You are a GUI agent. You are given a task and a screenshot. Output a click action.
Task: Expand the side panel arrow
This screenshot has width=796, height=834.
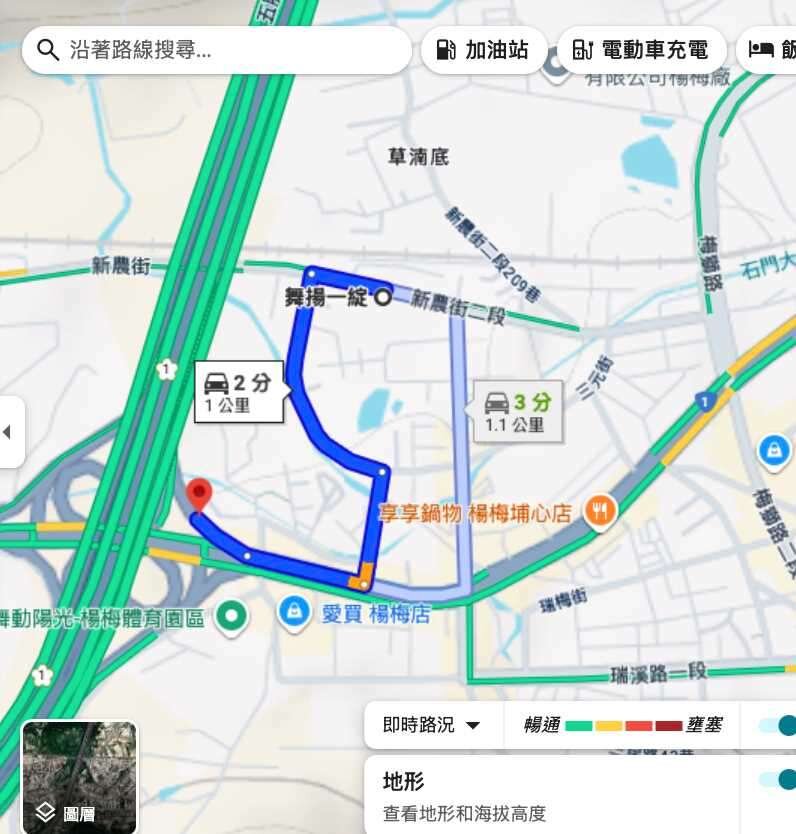pyautogui.click(x=10, y=432)
